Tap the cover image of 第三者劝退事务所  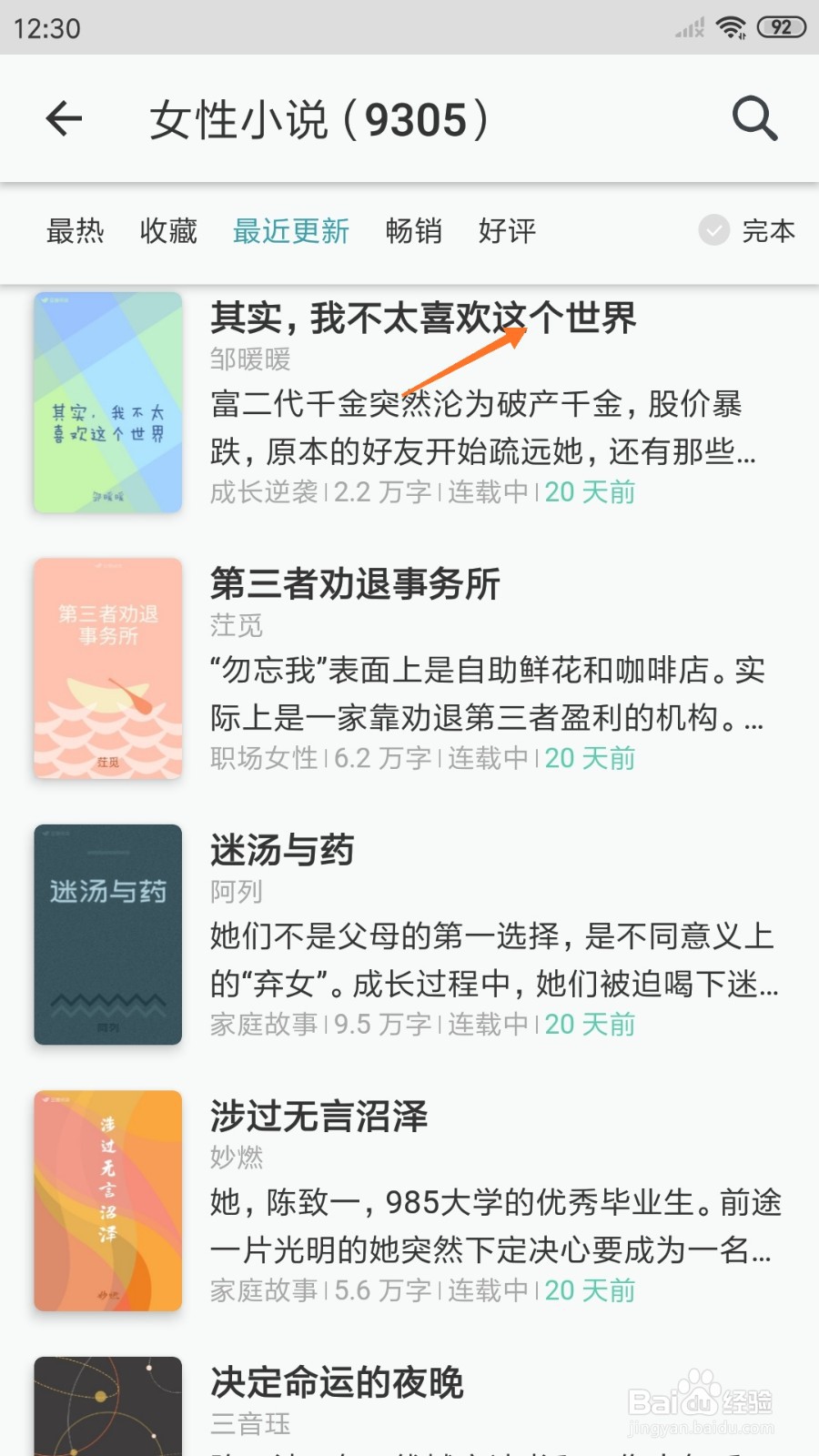click(x=107, y=667)
